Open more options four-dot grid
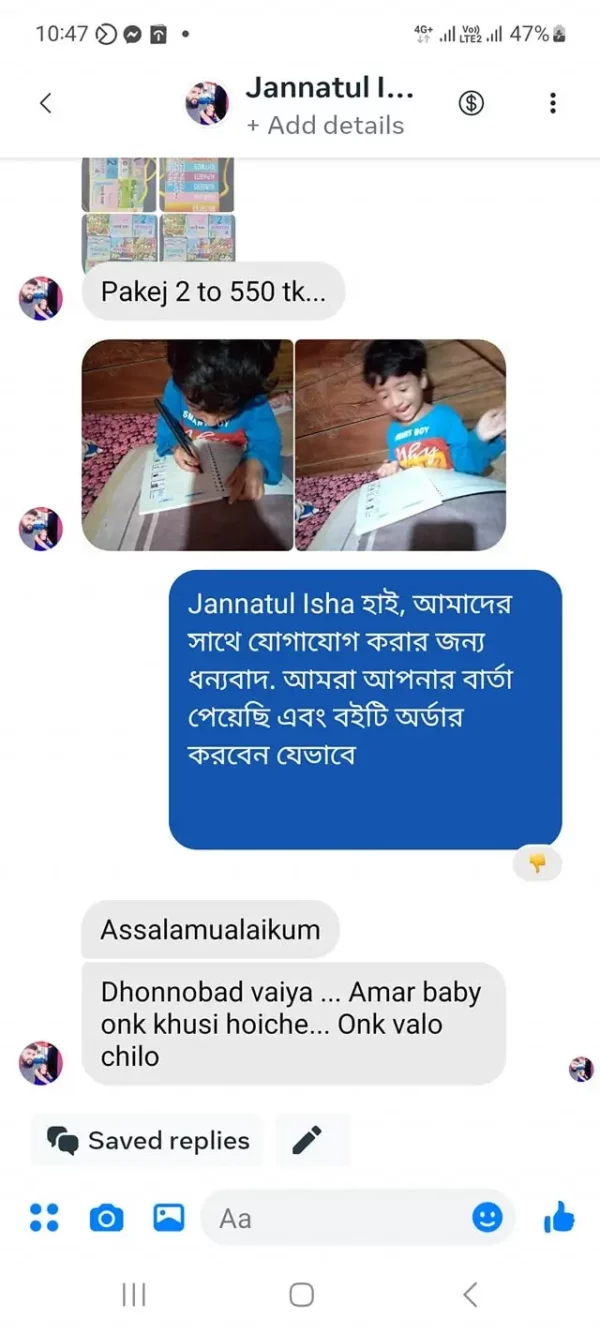The width and height of the screenshot is (600, 1333). (x=44, y=1217)
